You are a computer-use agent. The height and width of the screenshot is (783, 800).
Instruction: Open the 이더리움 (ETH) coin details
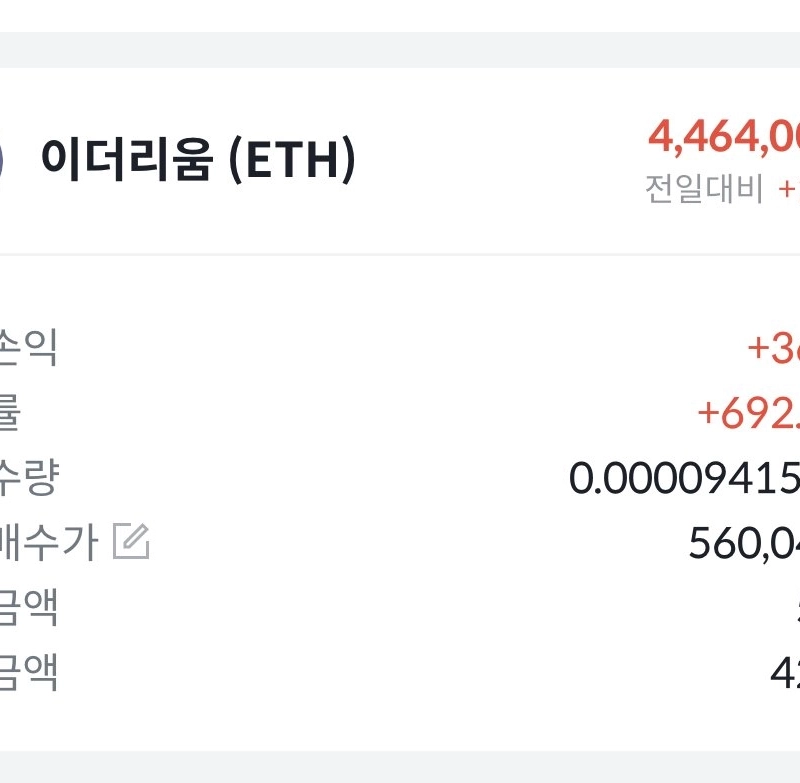pyautogui.click(x=198, y=159)
